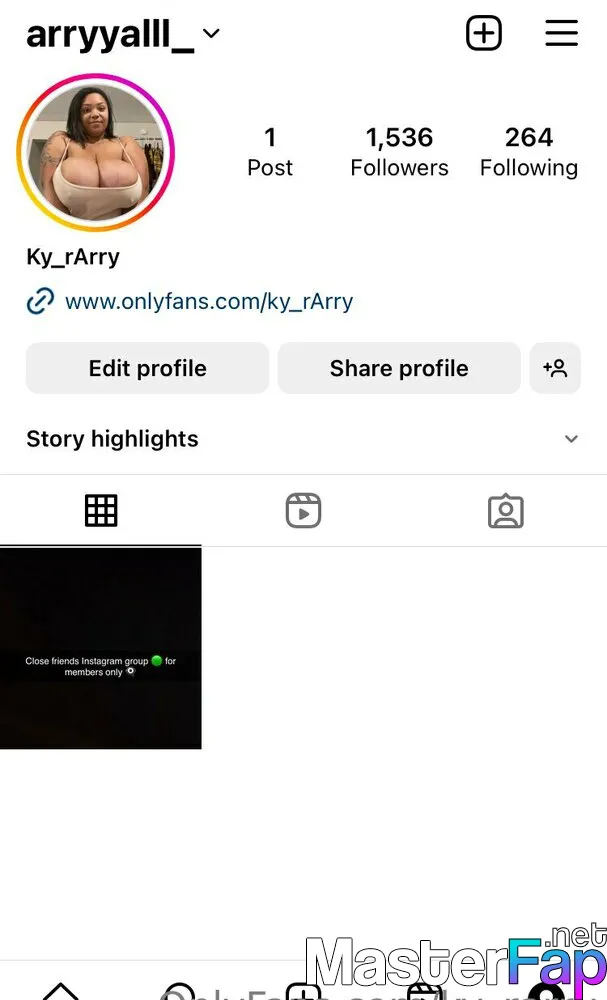Open the hamburger menu
Image resolution: width=607 pixels, height=1000 pixels.
click(x=562, y=33)
